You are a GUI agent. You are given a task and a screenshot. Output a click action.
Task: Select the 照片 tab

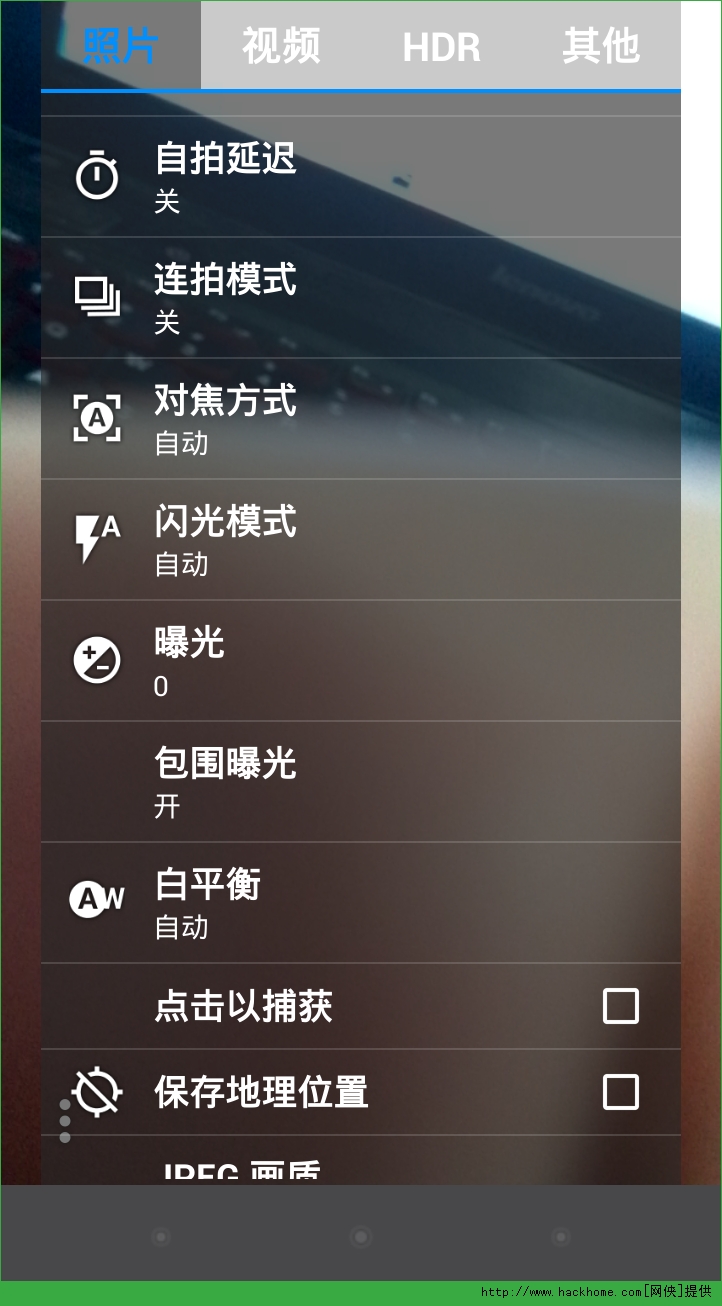click(x=121, y=46)
